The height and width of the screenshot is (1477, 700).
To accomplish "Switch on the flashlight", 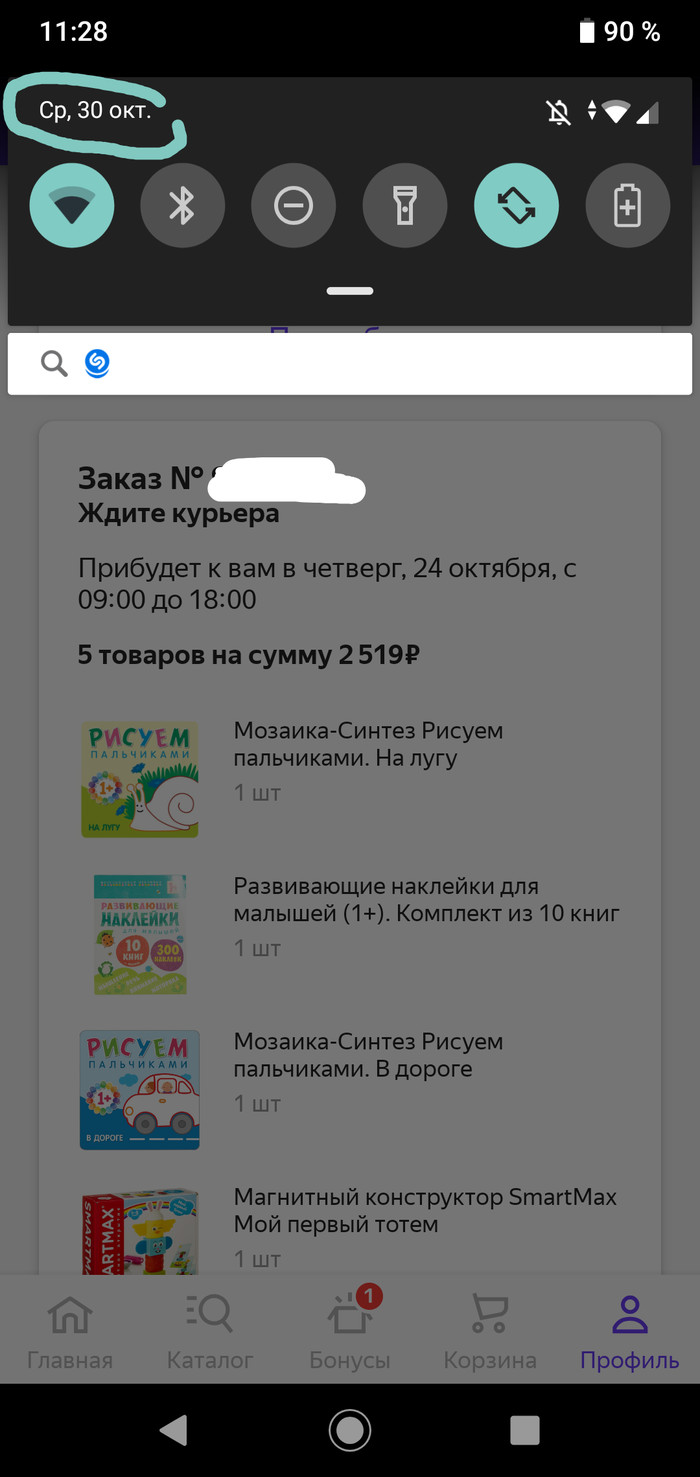I will click(404, 206).
